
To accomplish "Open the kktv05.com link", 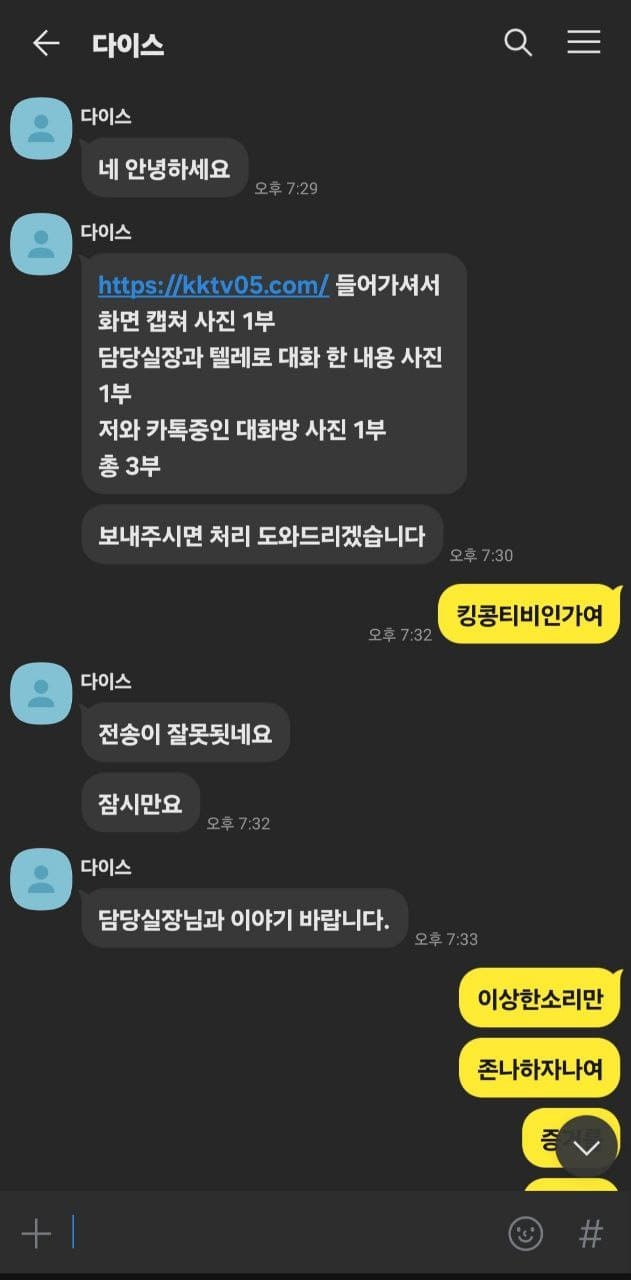I will pyautogui.click(x=213, y=285).
